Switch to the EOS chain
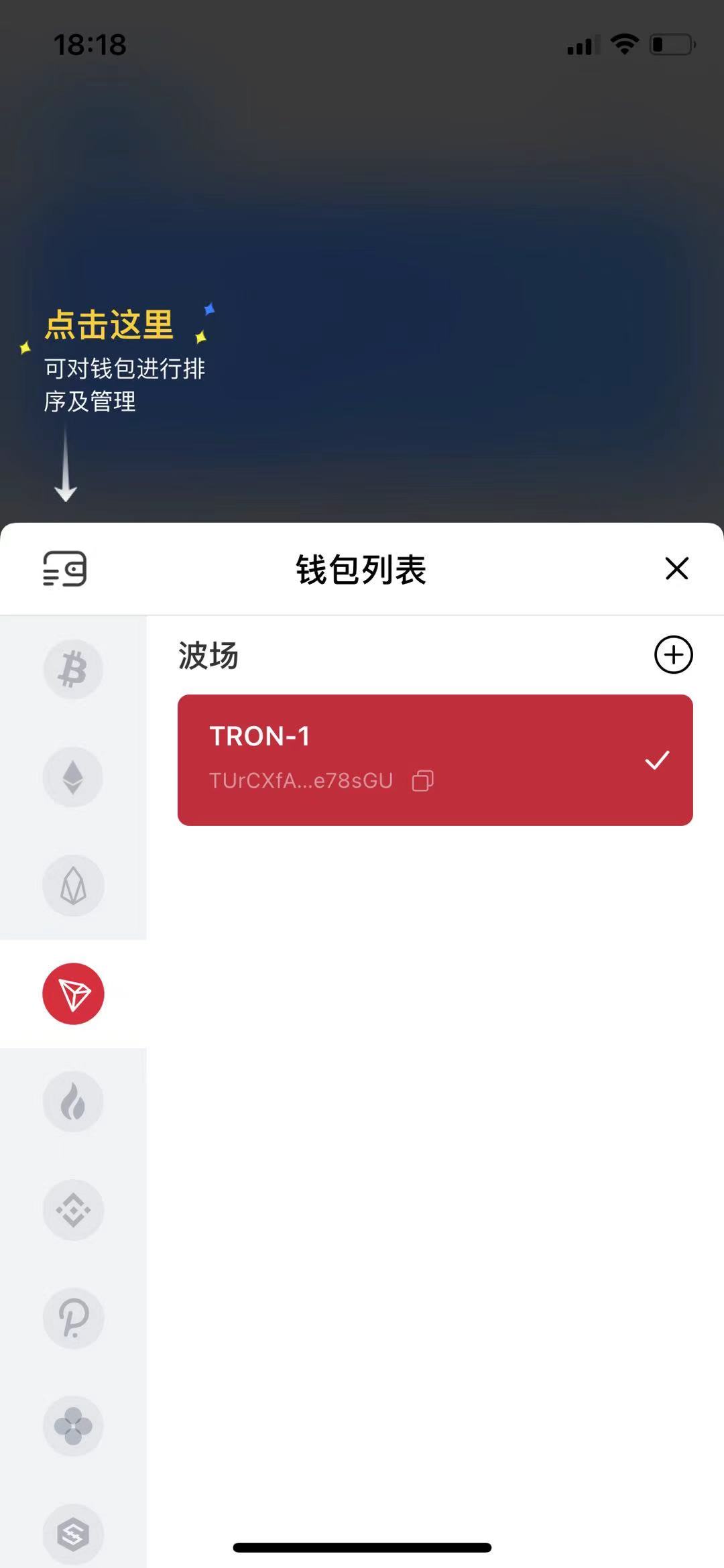The height and width of the screenshot is (1568, 724). point(73,886)
